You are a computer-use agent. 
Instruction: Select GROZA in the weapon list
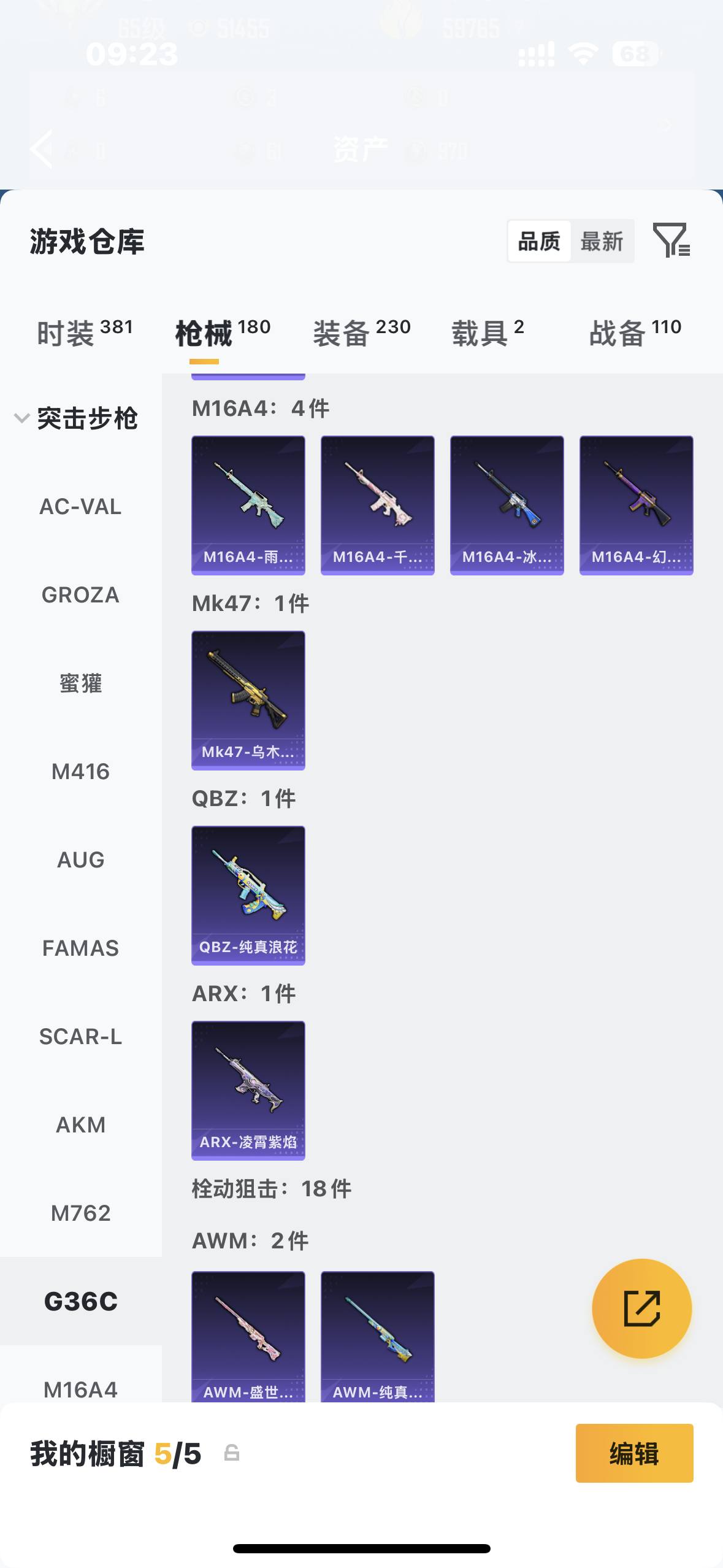[80, 595]
